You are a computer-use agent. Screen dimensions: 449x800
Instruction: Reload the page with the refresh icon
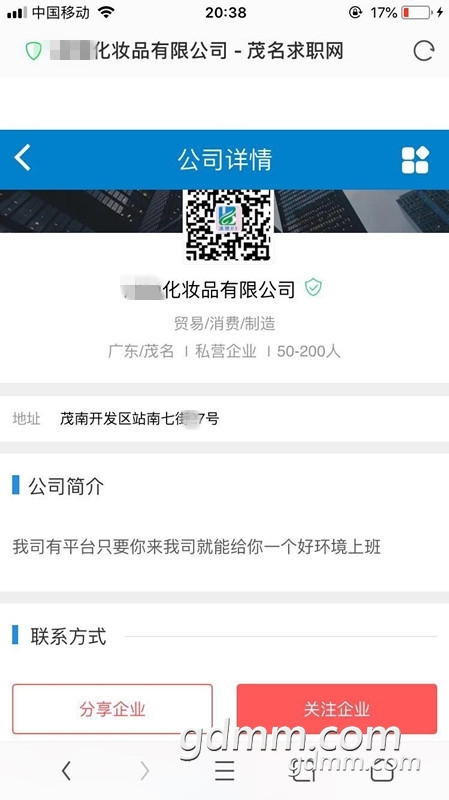coord(423,51)
